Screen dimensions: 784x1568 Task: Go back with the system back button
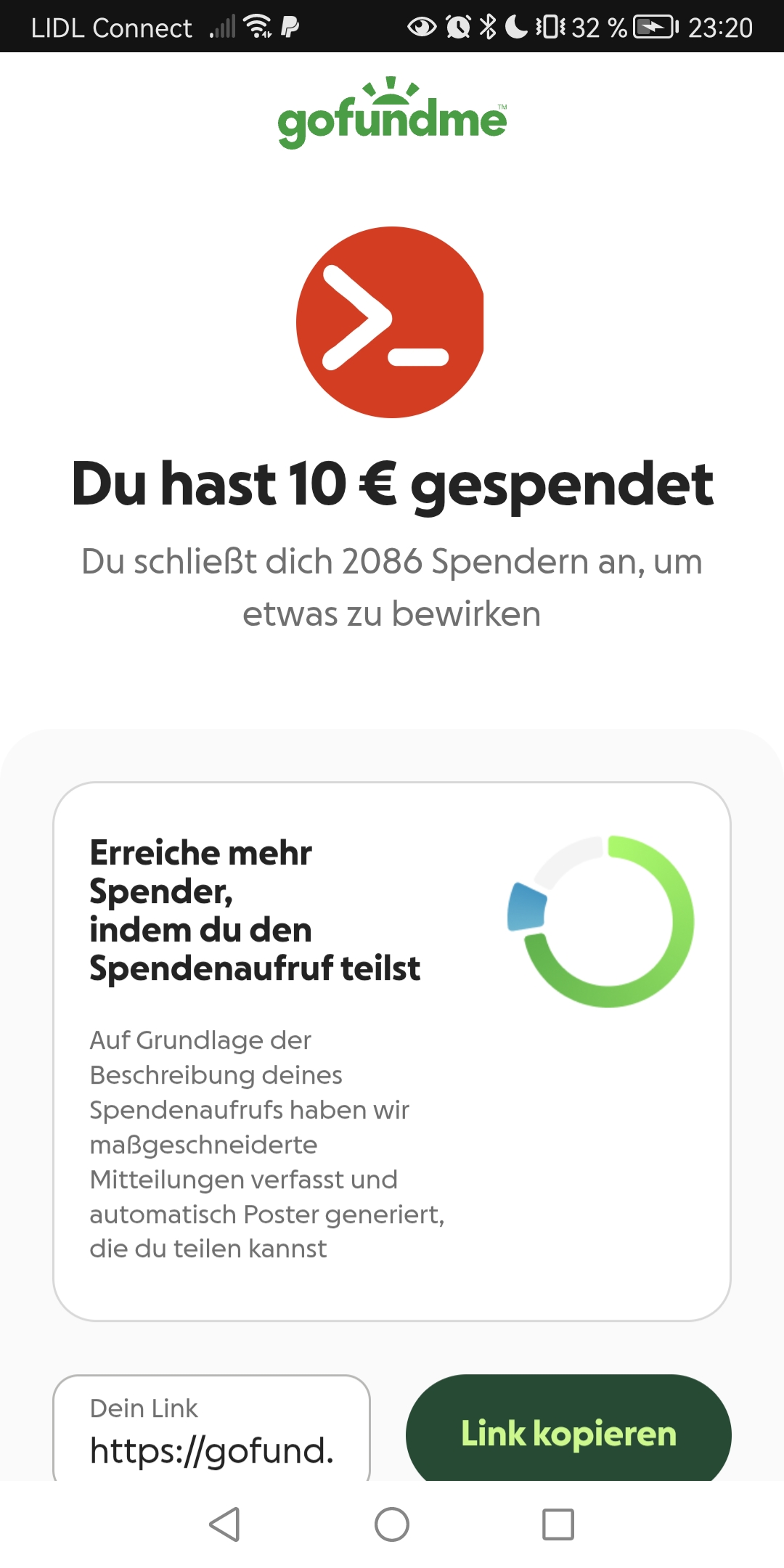[224, 1524]
